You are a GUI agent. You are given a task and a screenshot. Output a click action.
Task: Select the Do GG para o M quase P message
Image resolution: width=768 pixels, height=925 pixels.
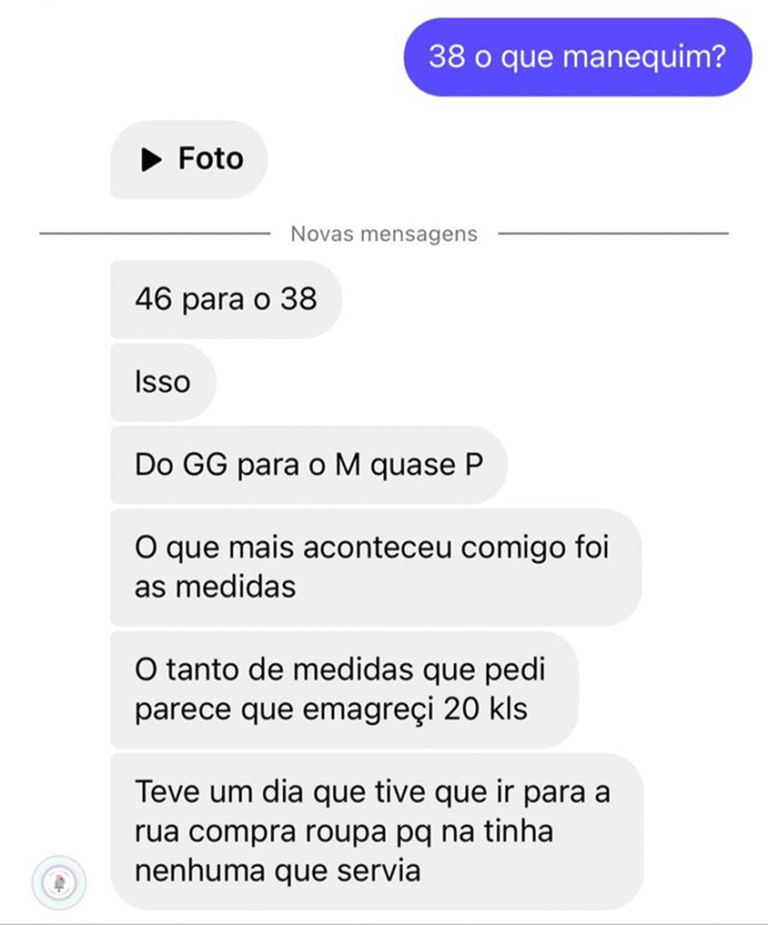pos(308,464)
